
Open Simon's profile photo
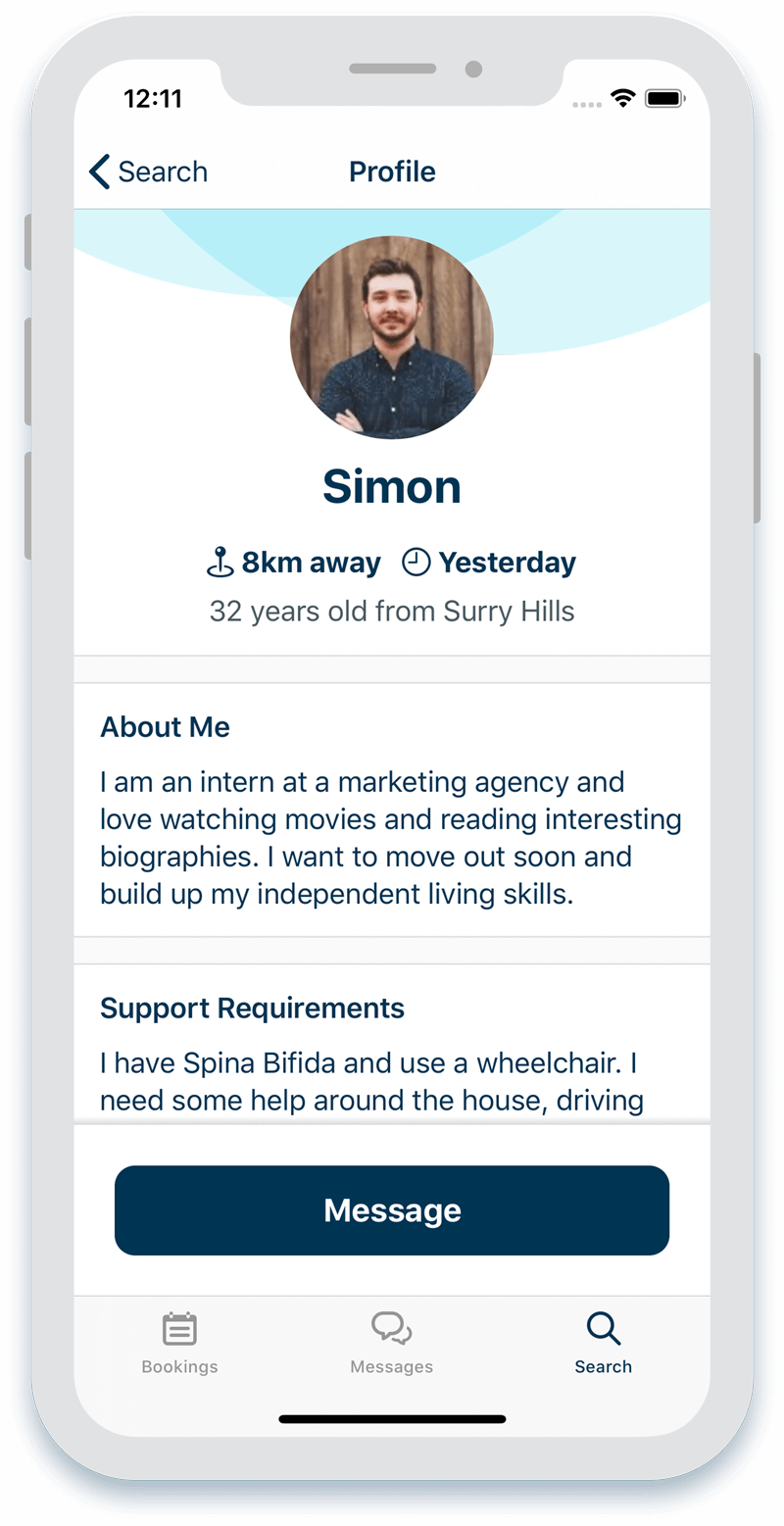[x=391, y=338]
